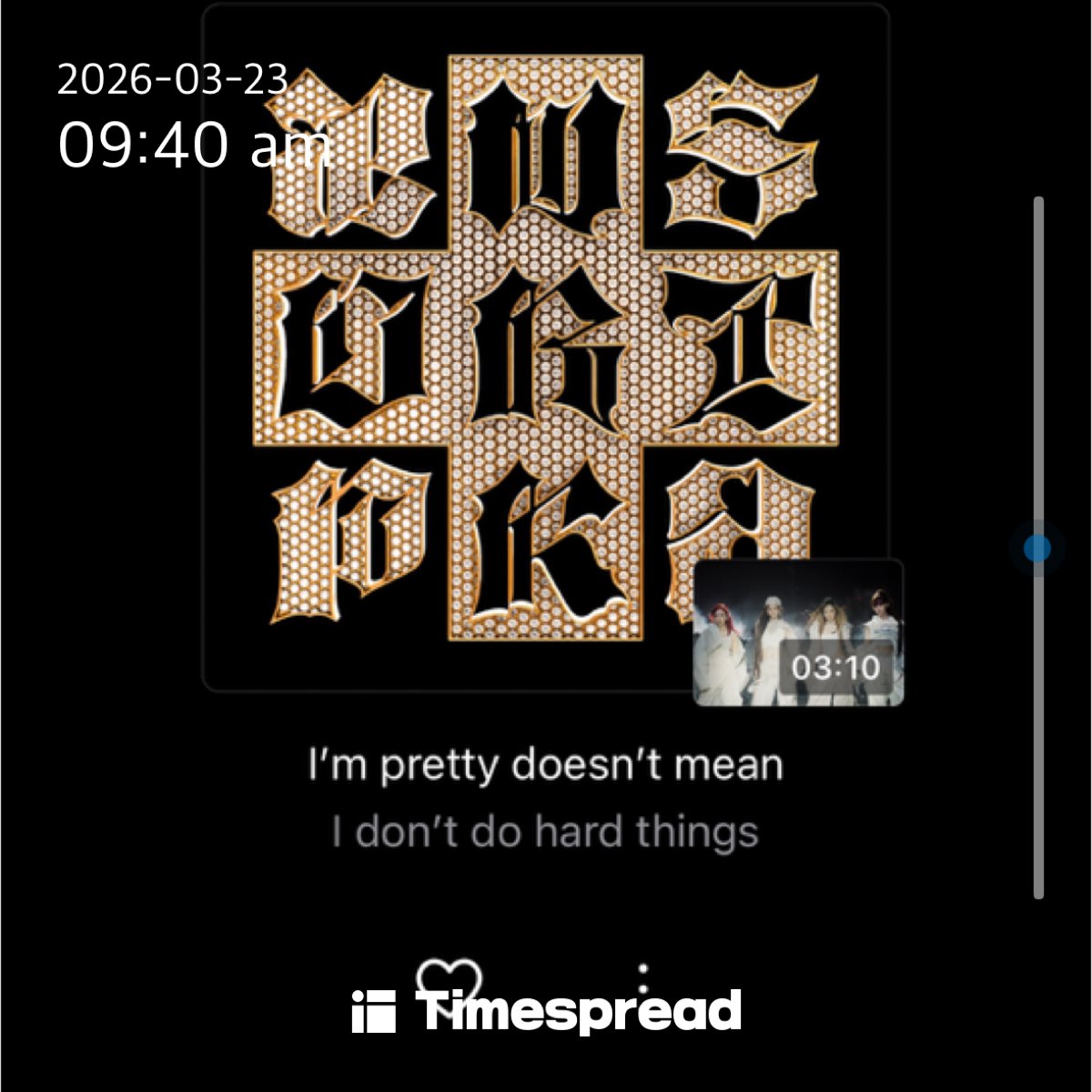Tap the blue volume slider knob

pyautogui.click(x=1036, y=548)
